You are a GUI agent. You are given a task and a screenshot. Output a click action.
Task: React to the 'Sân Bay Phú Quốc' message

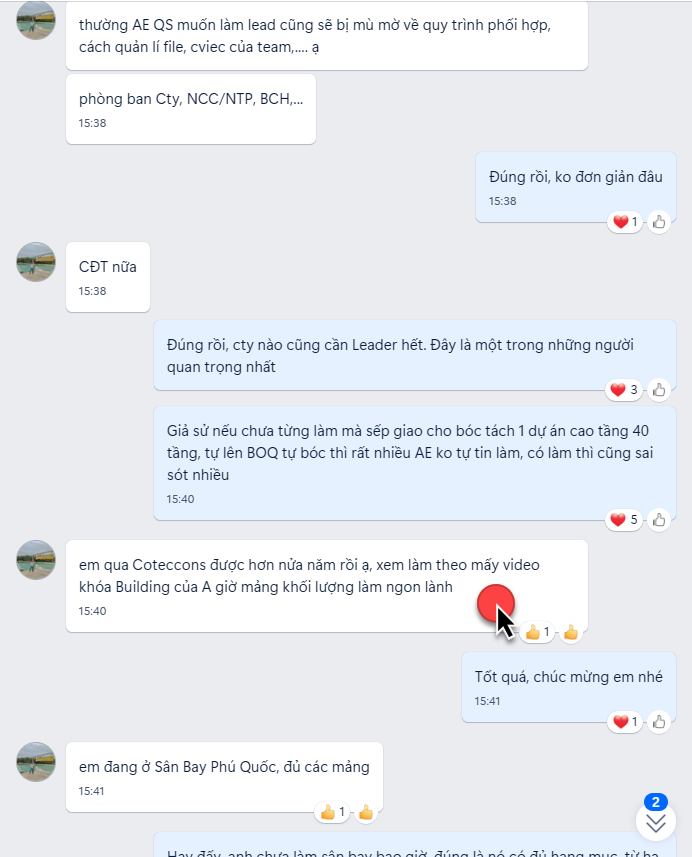(366, 812)
